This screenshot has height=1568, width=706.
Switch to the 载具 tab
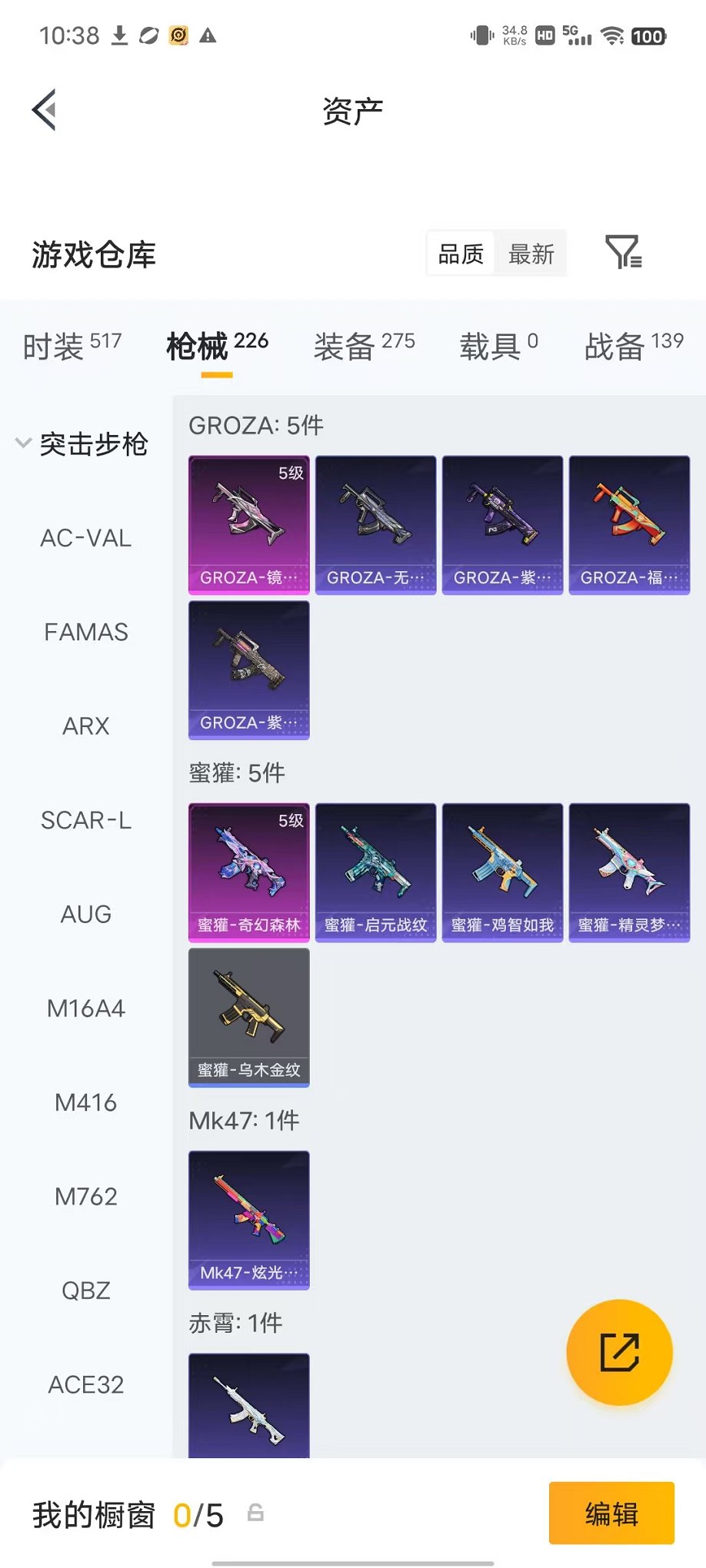tap(498, 346)
